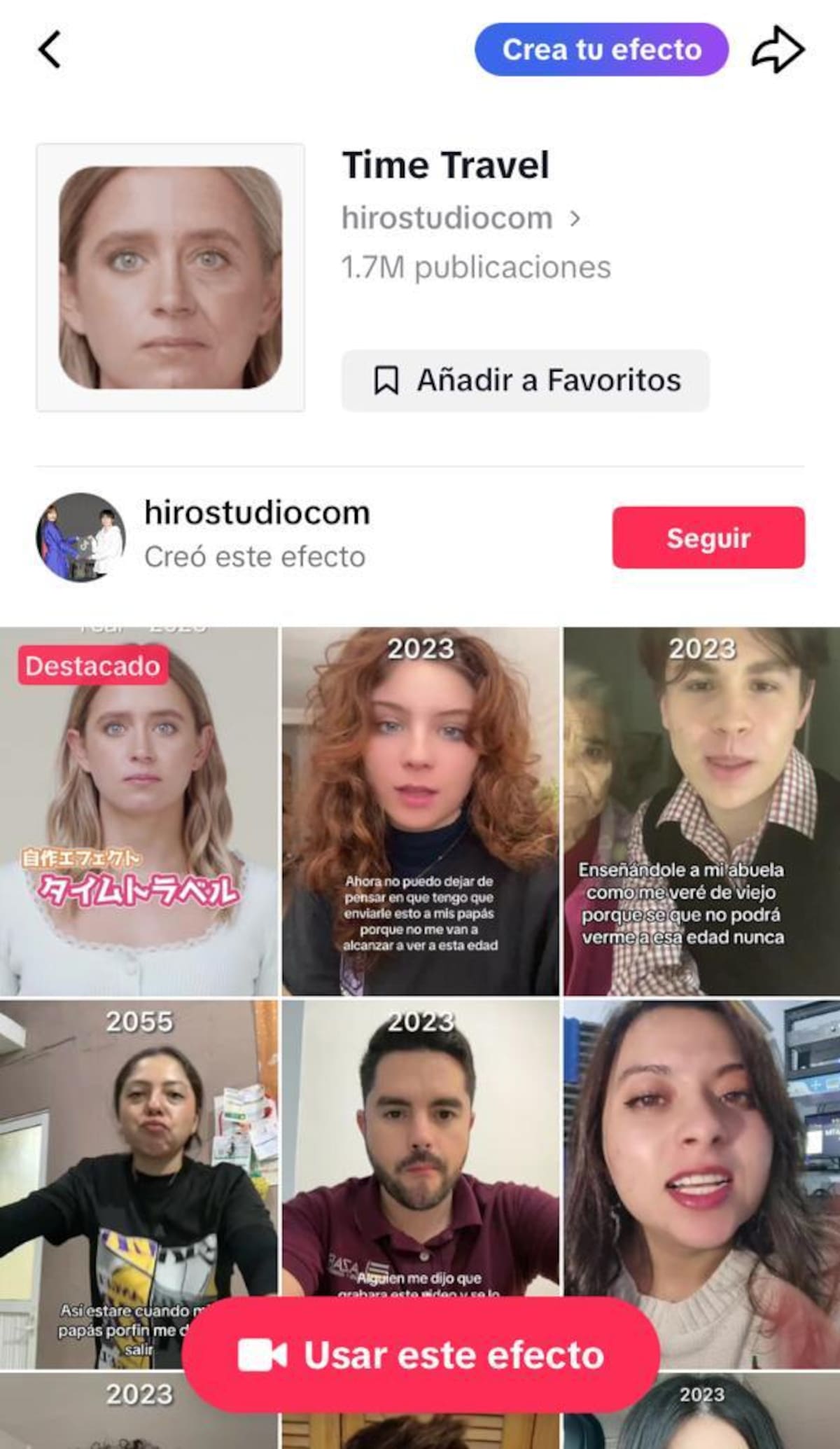Tap 'Usar este efecto' to record
The height and width of the screenshot is (1449, 840).
pyautogui.click(x=420, y=1354)
